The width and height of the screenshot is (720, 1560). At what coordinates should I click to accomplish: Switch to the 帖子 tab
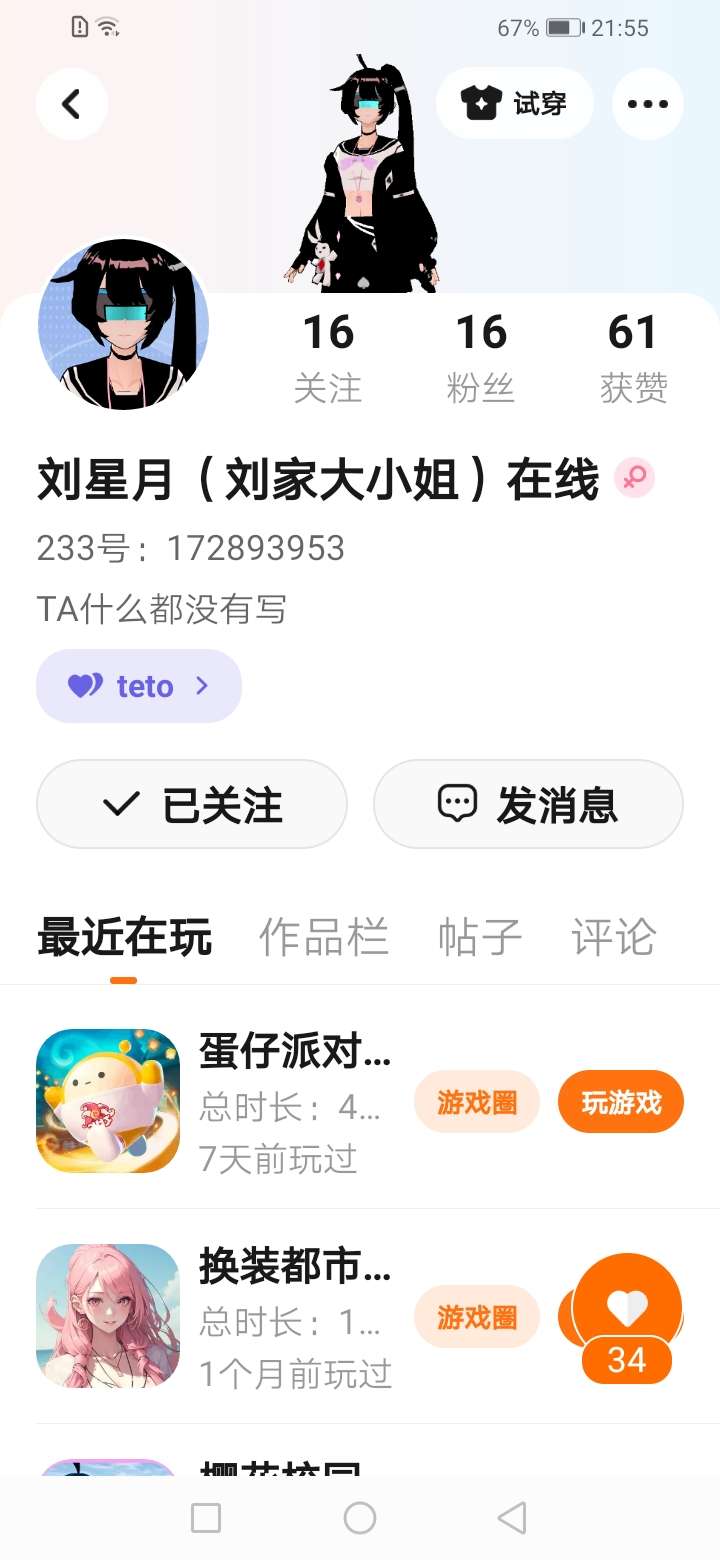480,938
